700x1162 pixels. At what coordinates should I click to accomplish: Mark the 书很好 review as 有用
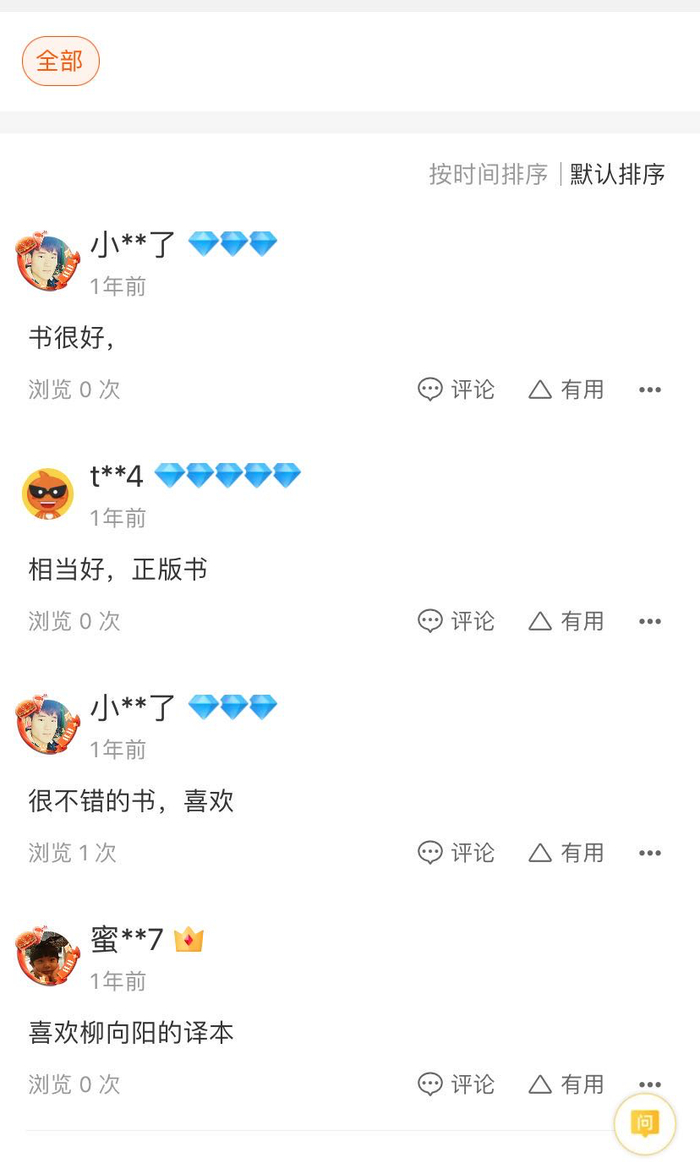click(566, 389)
